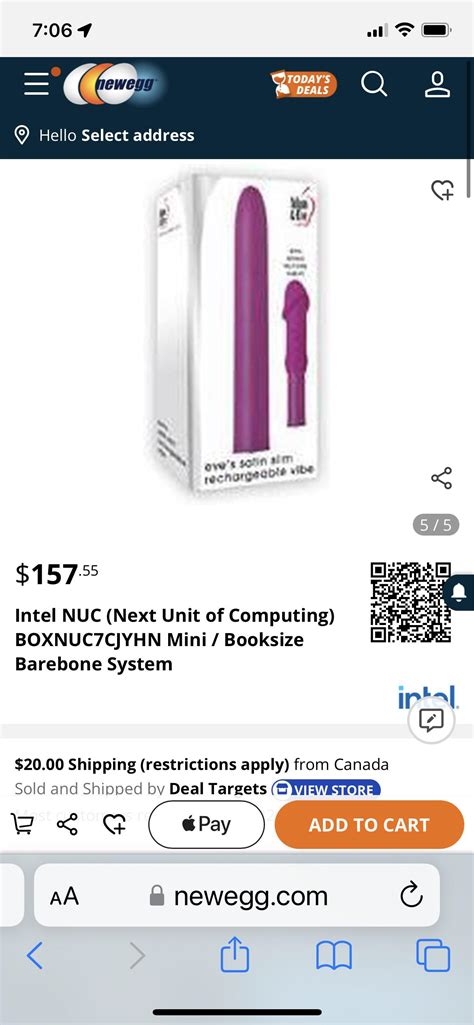Go back in Safari
Viewport: 474px width, 1025px height.
[35, 956]
